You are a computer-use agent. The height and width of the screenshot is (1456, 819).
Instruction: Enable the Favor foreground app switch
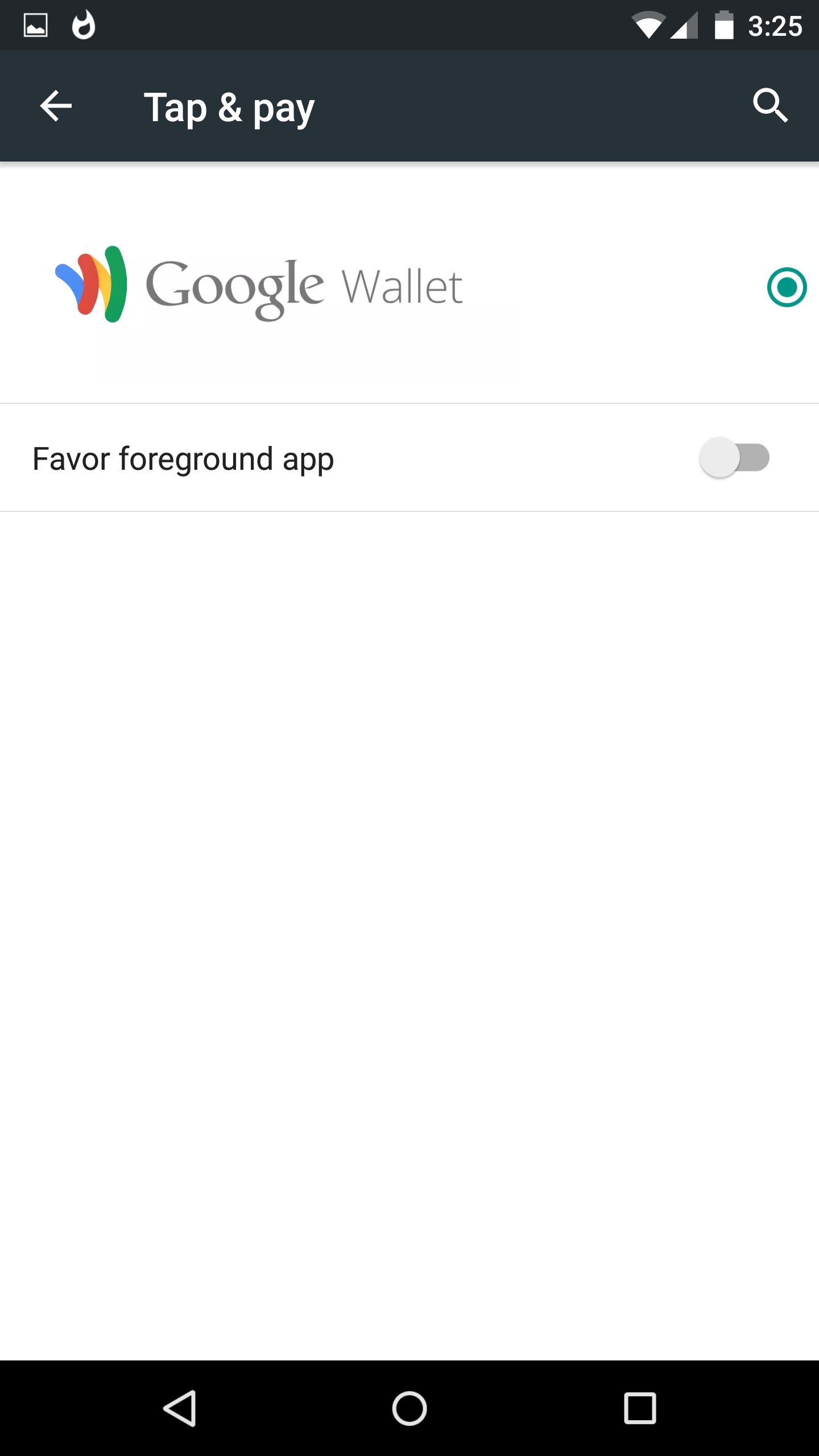tap(734, 458)
